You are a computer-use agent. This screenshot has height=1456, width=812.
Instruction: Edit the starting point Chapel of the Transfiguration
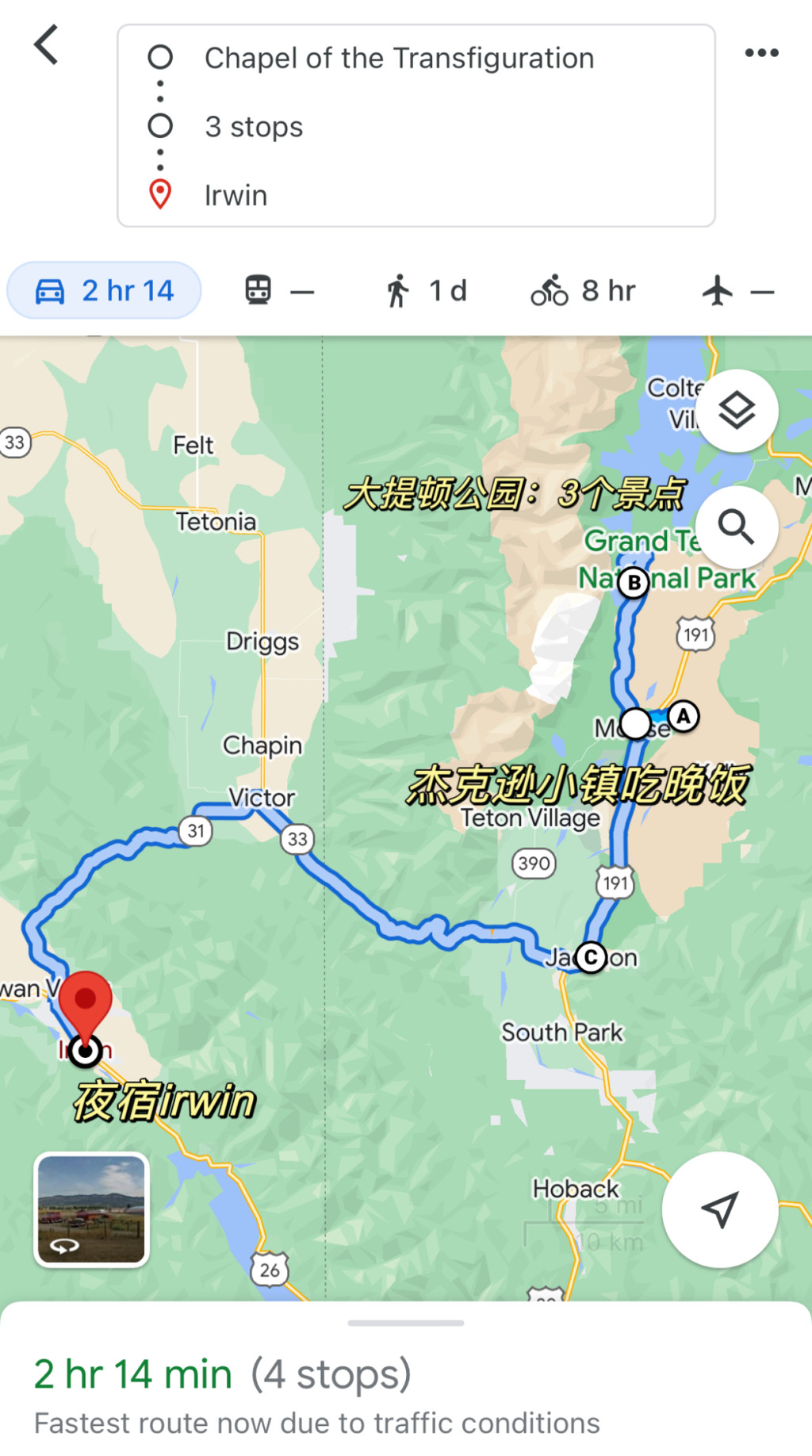399,58
